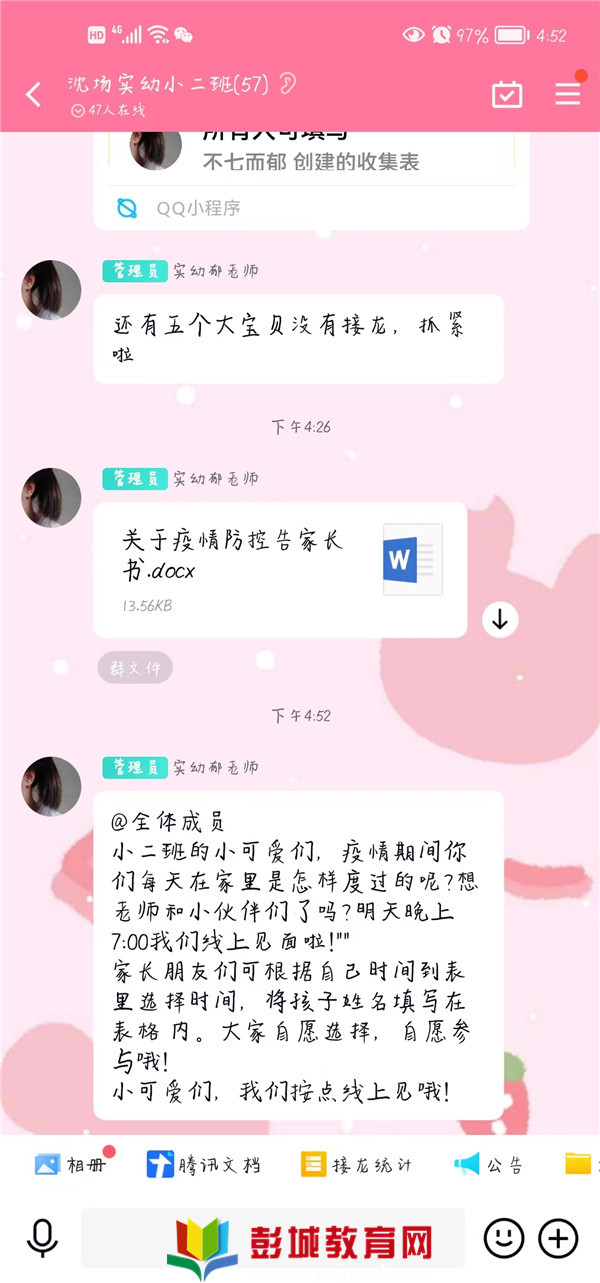The height and width of the screenshot is (1283, 600).
Task: Go back from the group chat
Action: click(x=33, y=95)
